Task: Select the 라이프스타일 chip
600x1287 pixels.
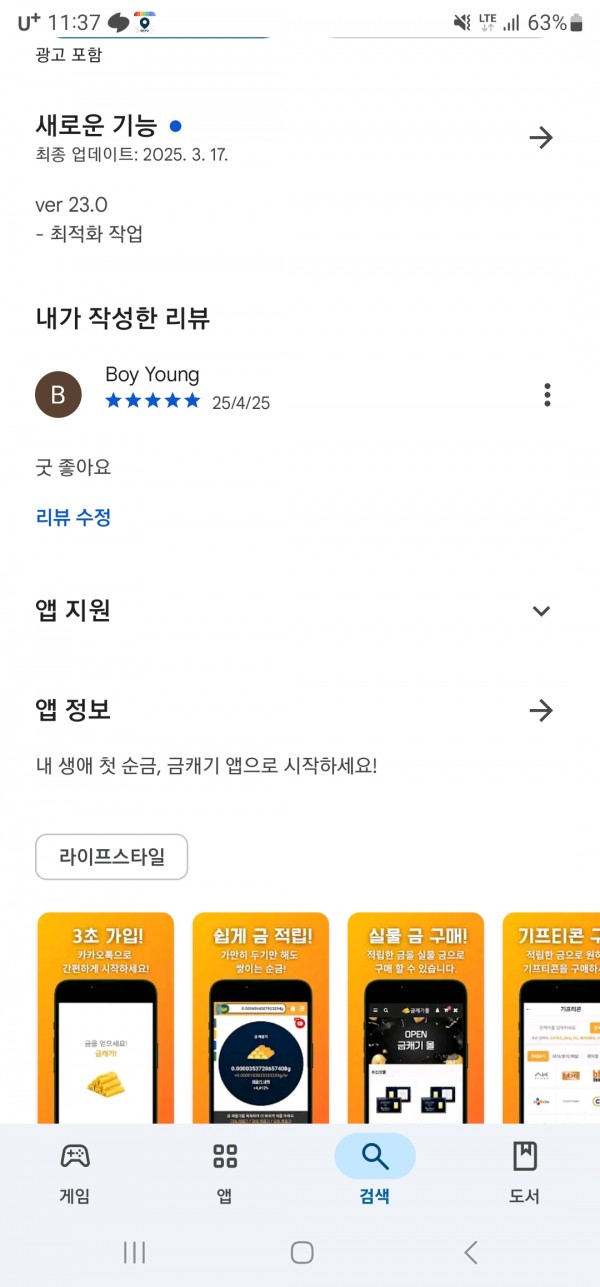Action: pyautogui.click(x=111, y=857)
